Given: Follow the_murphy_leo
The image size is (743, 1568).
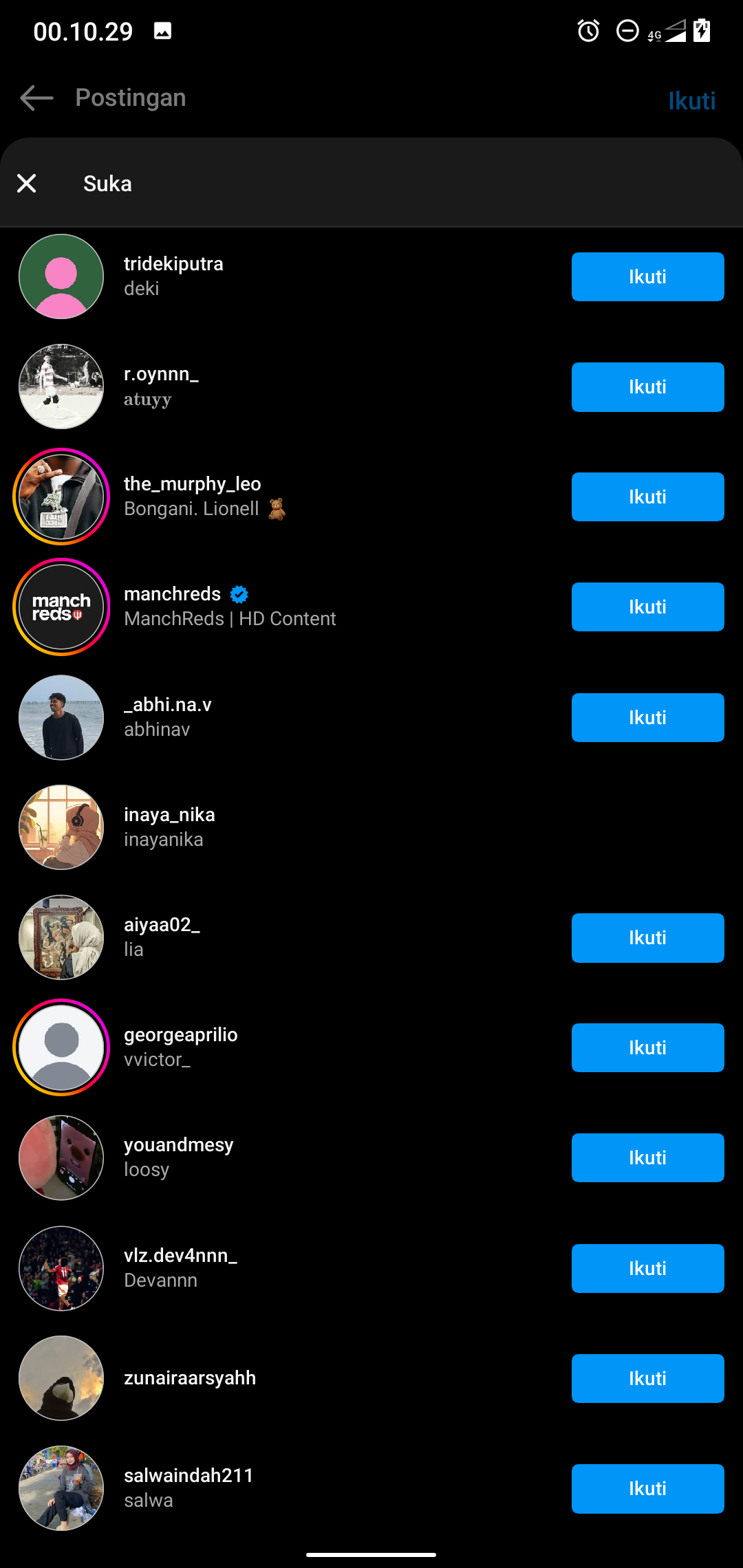Looking at the screenshot, I should pyautogui.click(x=647, y=497).
